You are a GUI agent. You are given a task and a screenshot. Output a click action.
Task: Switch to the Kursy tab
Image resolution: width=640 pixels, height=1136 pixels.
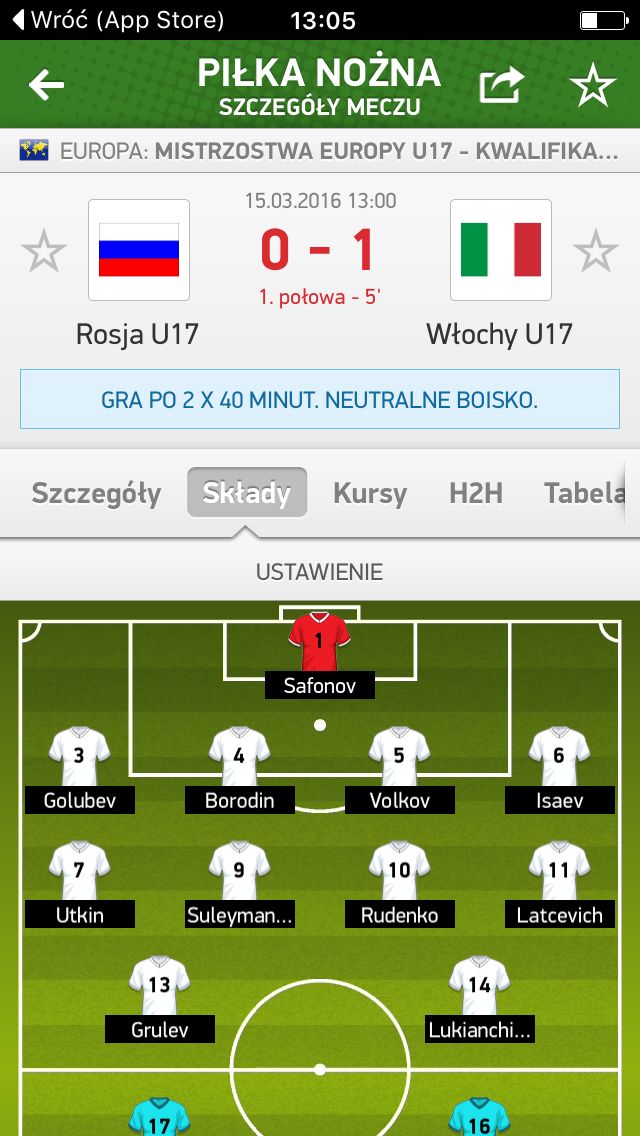[x=370, y=493]
